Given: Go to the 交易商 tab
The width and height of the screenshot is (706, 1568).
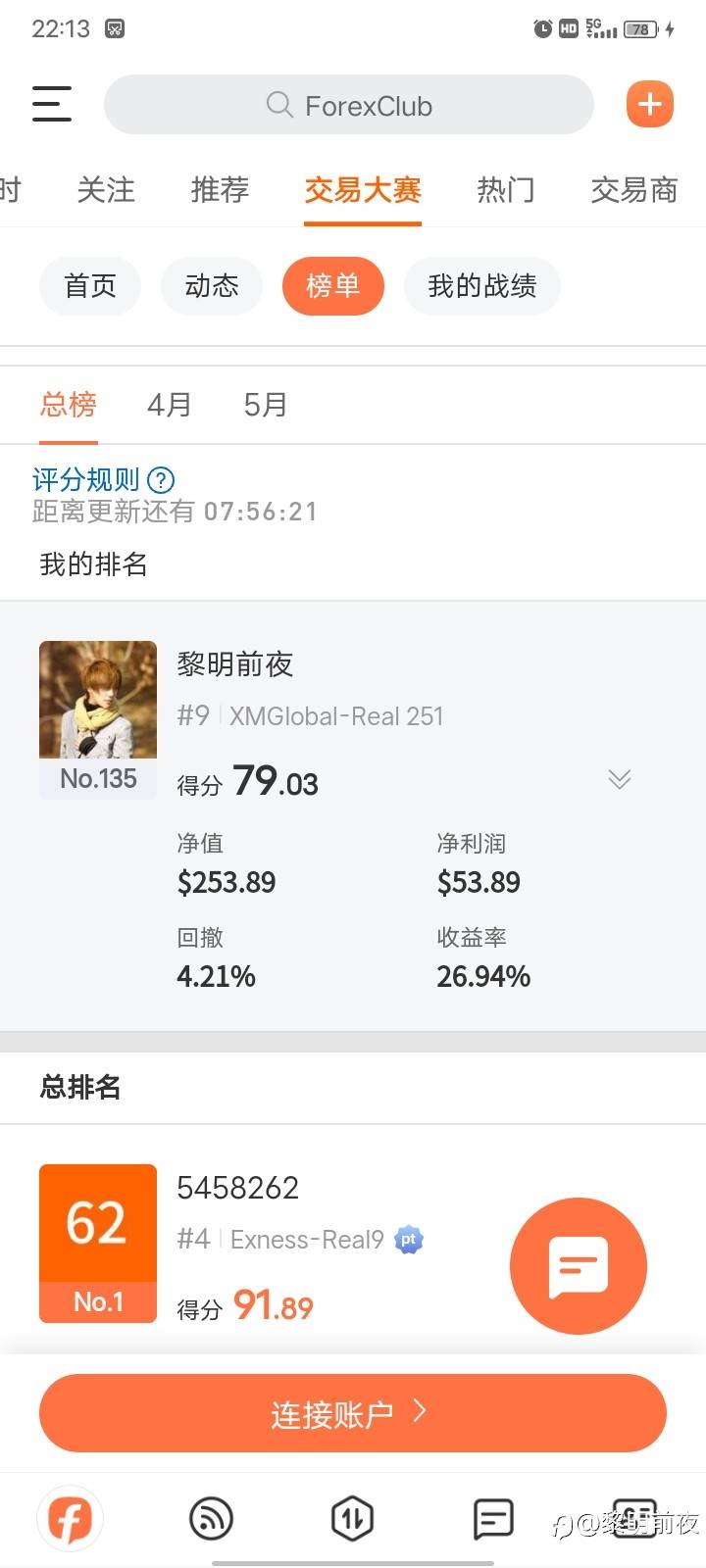Looking at the screenshot, I should click(x=634, y=189).
